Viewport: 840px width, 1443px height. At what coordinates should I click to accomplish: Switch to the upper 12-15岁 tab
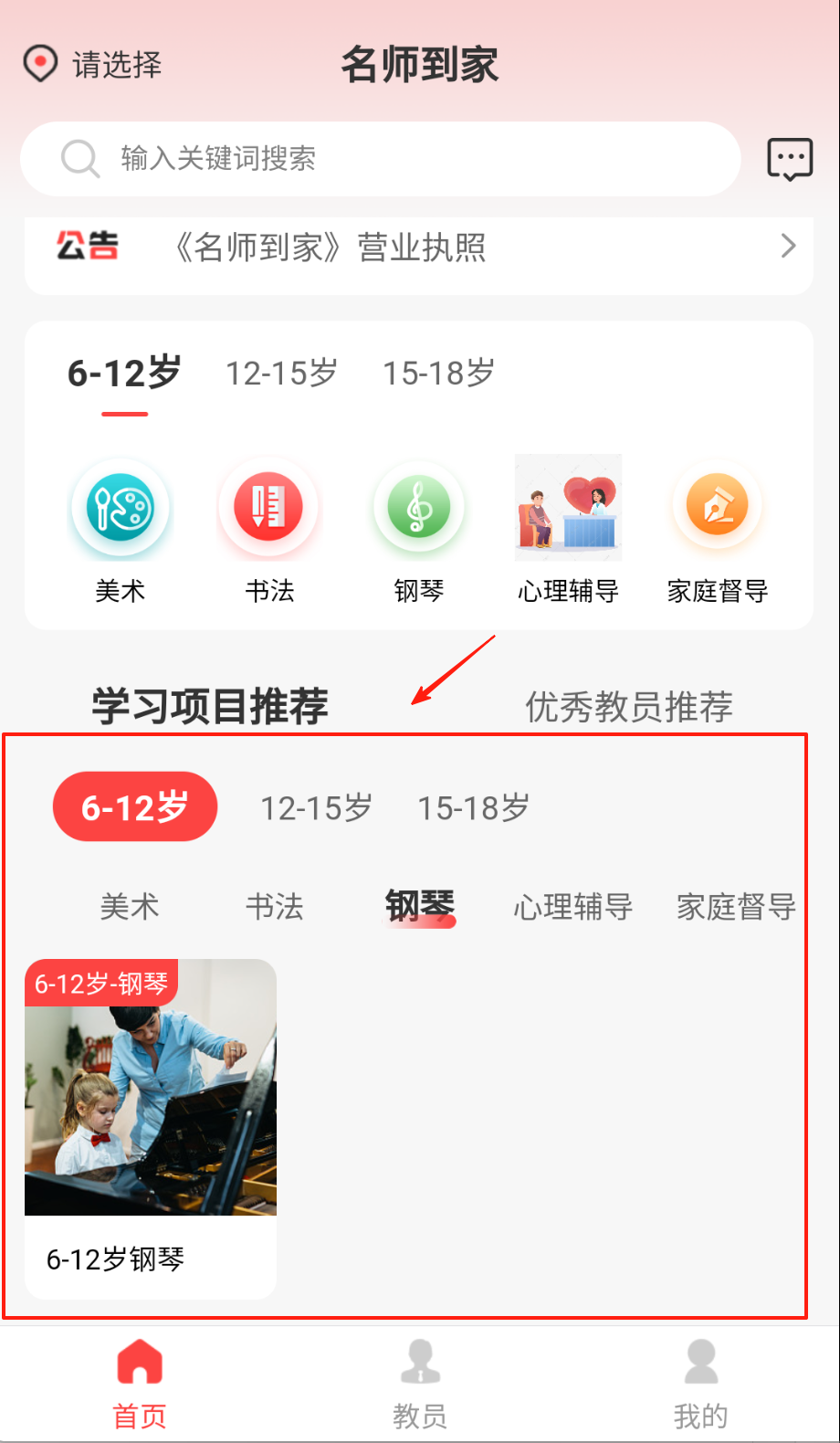(281, 373)
